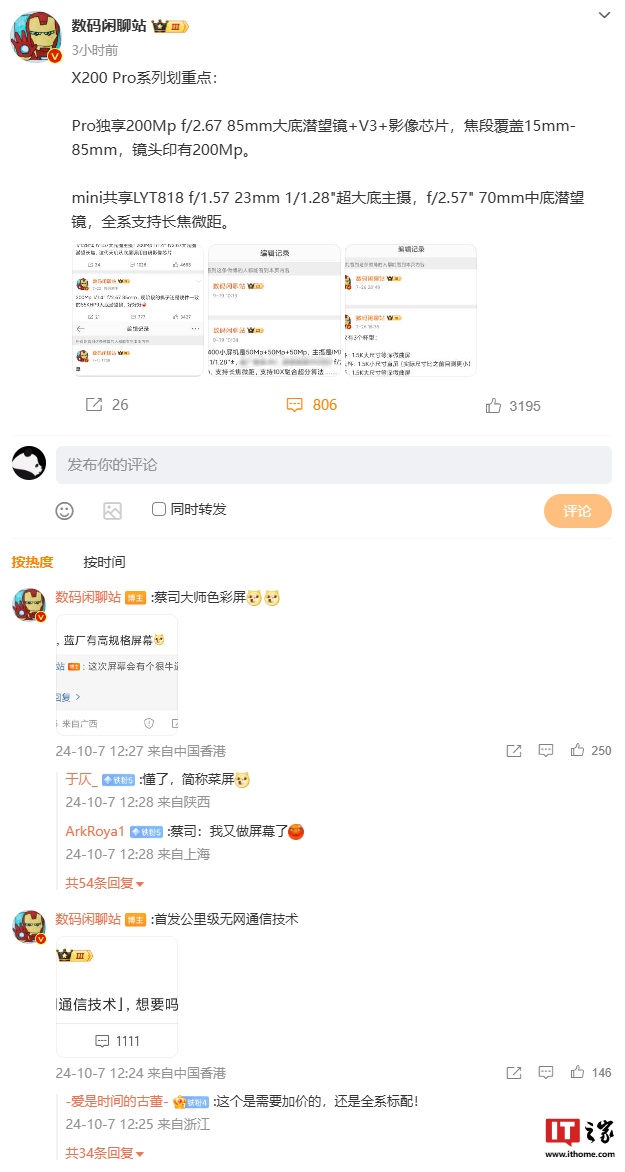Like the post with 3195 likes
Viewport: 625px width, 1172px height.
[x=513, y=405]
